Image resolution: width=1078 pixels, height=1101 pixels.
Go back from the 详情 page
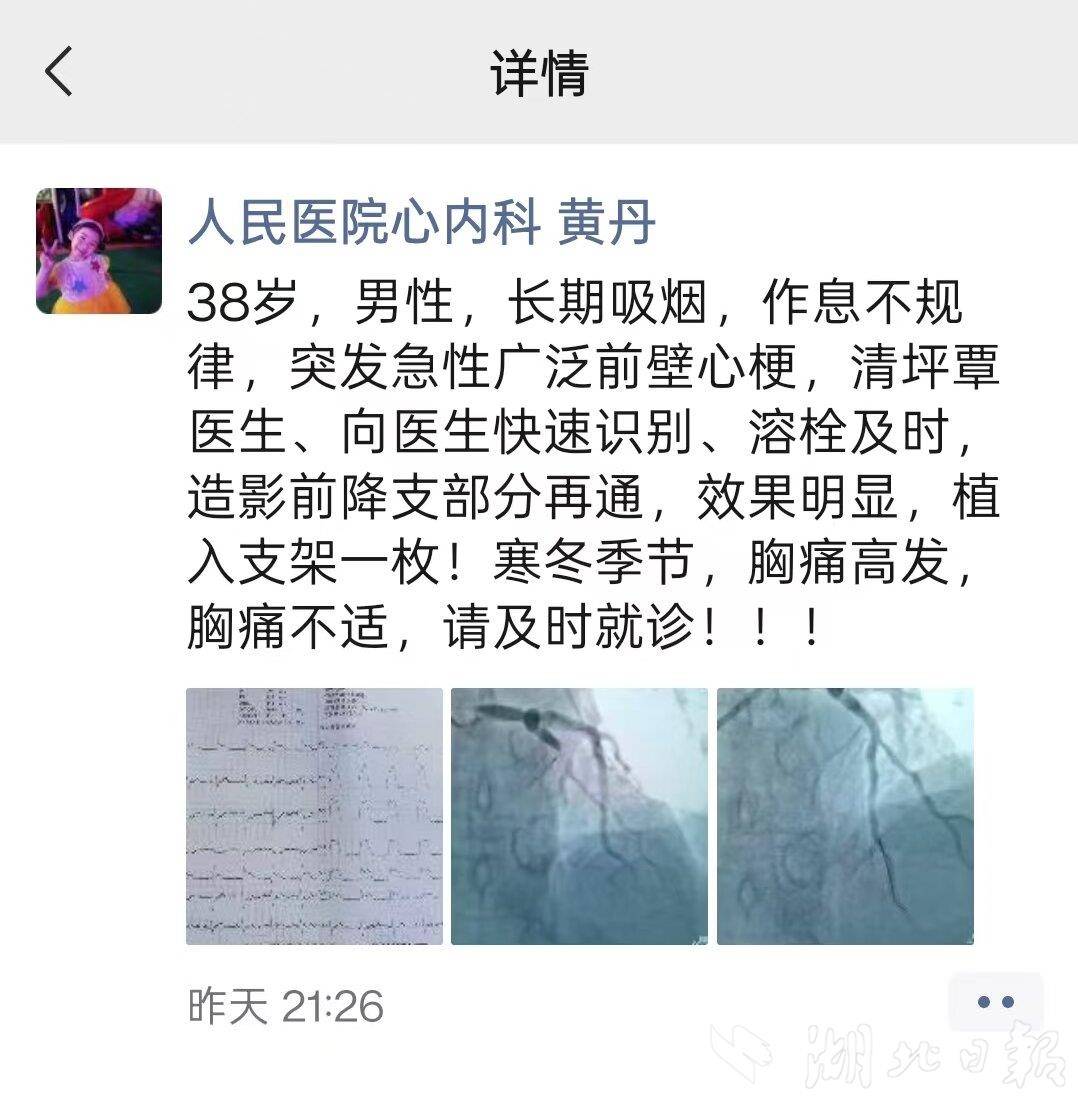[59, 72]
